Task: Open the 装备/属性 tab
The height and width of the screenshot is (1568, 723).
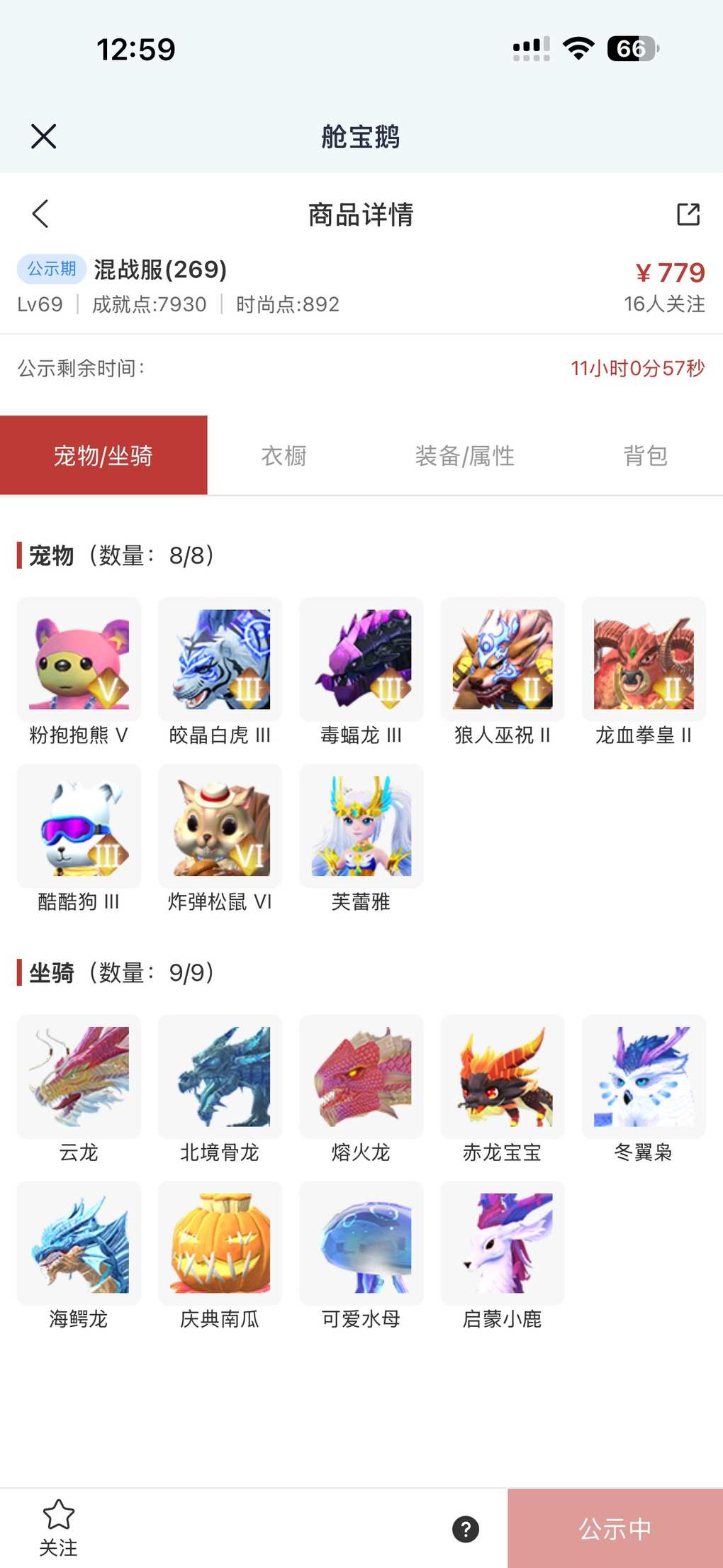Action: pos(464,455)
